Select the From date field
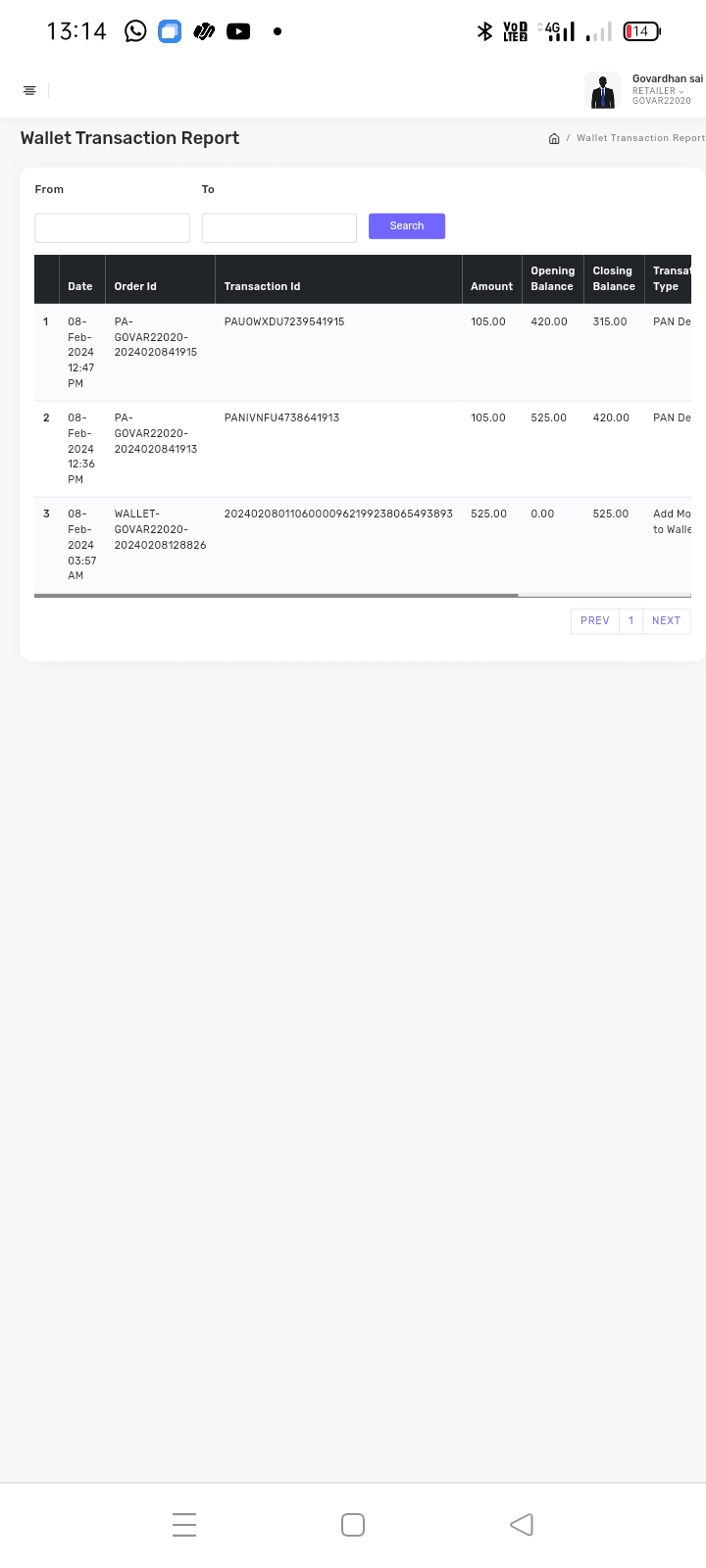Screen dimensions: 706x1568 coord(112,227)
